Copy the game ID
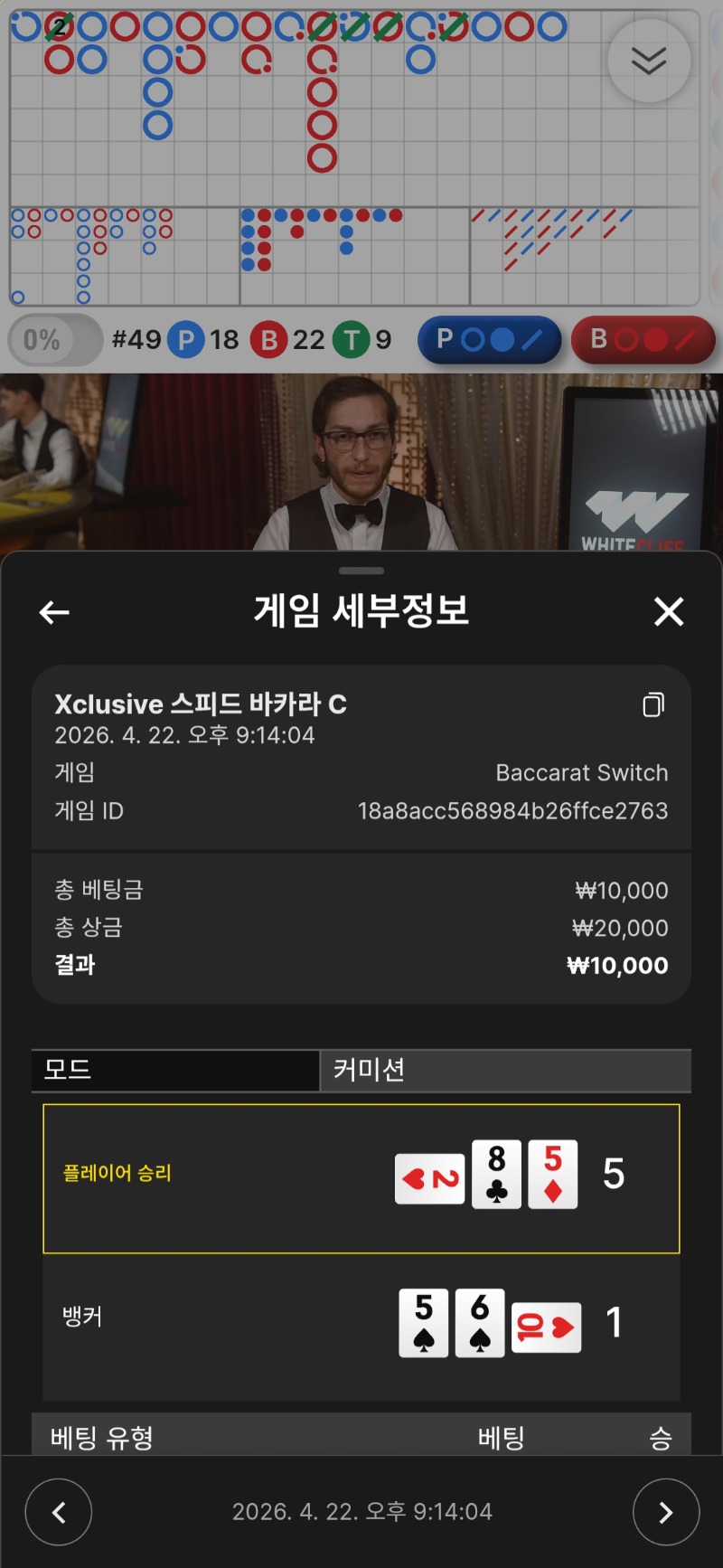The height and width of the screenshot is (1568, 723). click(653, 704)
